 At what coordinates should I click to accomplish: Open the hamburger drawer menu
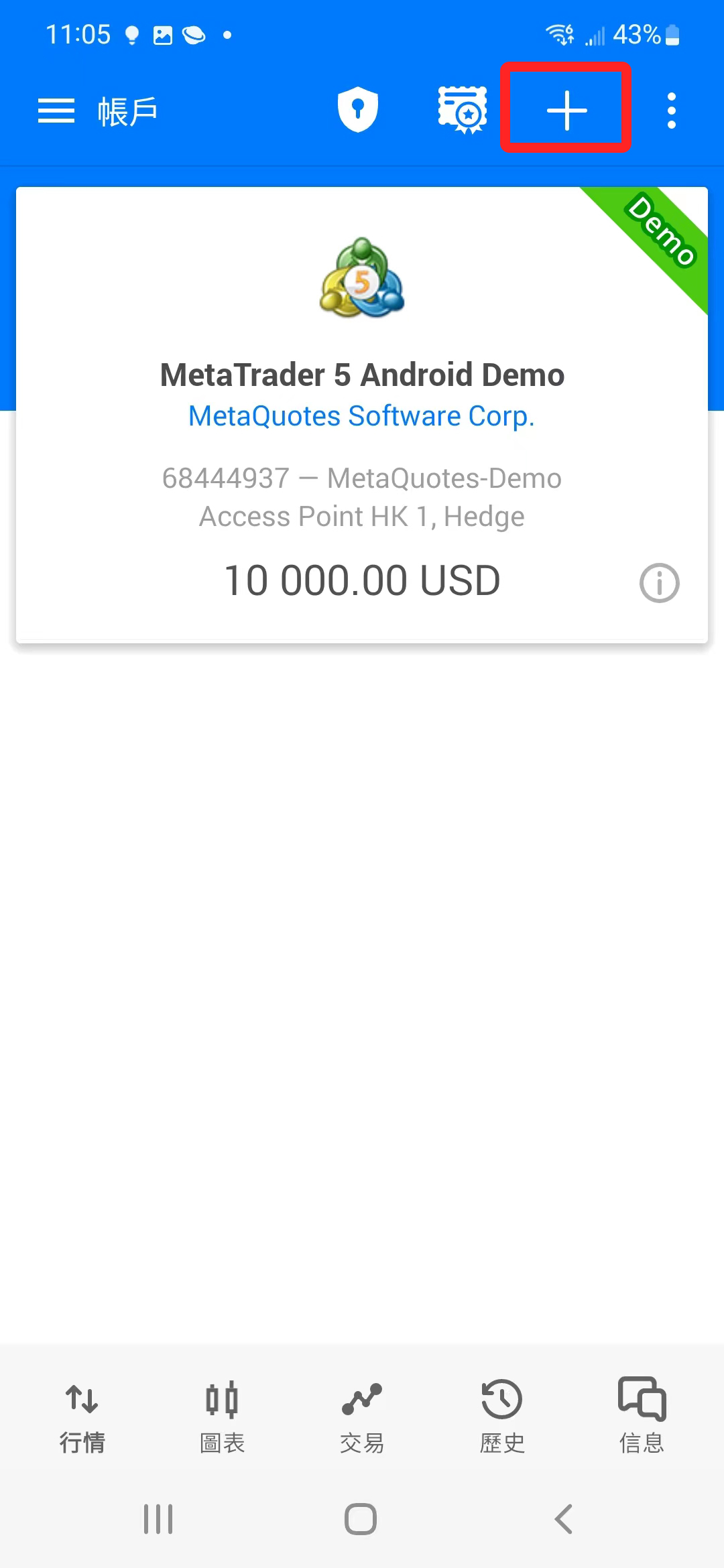(56, 111)
